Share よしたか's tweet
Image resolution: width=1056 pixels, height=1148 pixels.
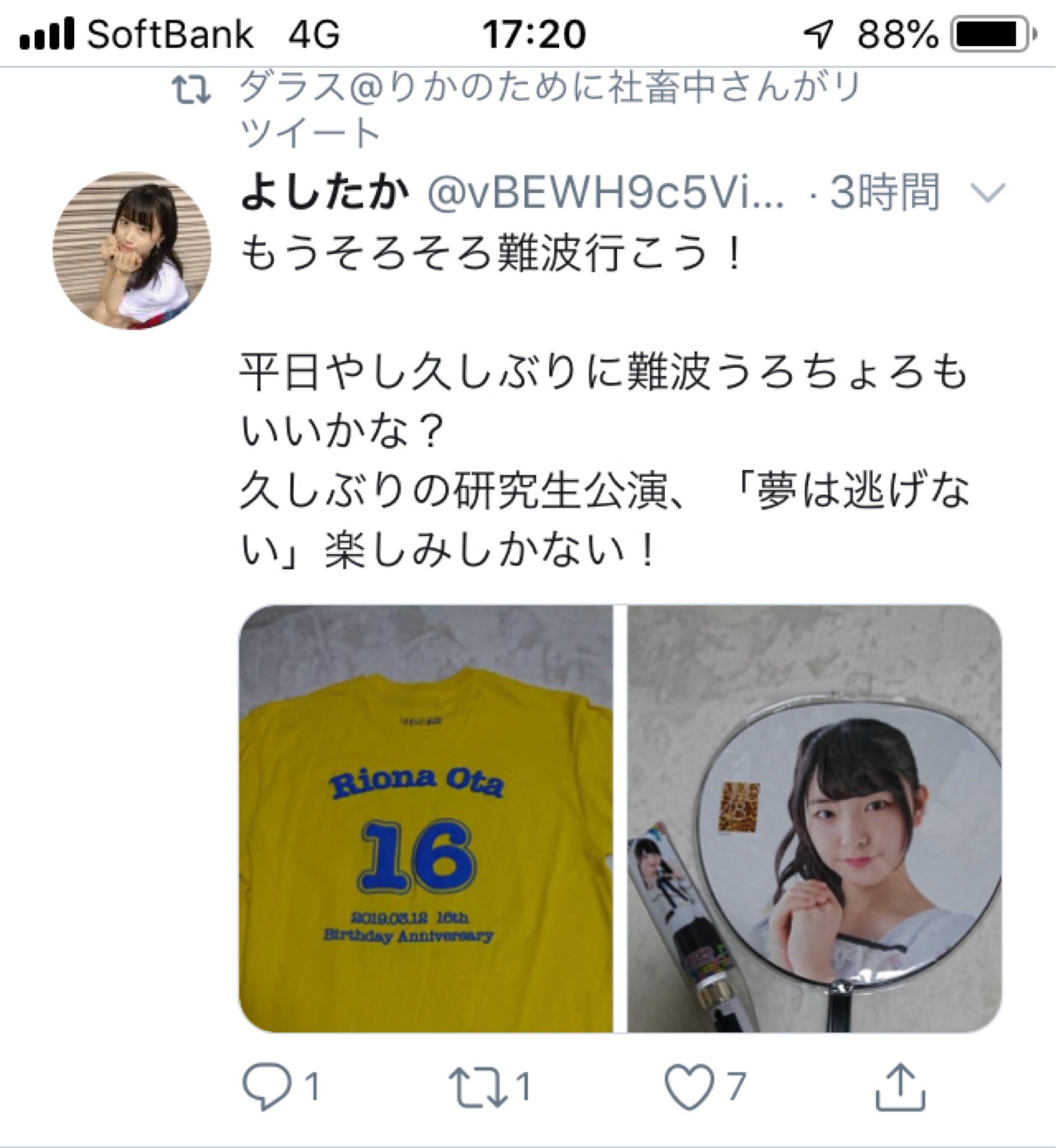tap(901, 1086)
